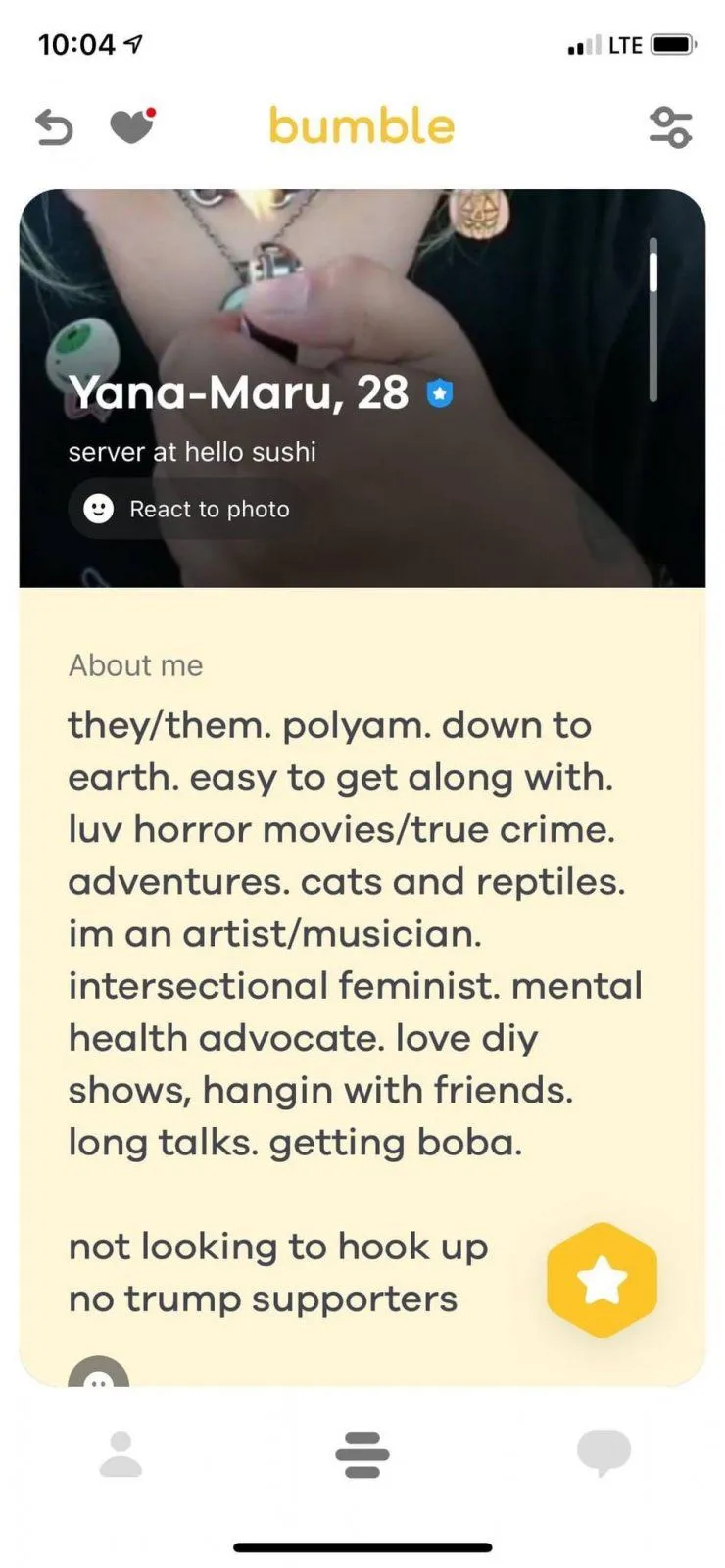The width and height of the screenshot is (725, 1568).
Task: React to the About me section smiley
Action: tap(98, 1372)
